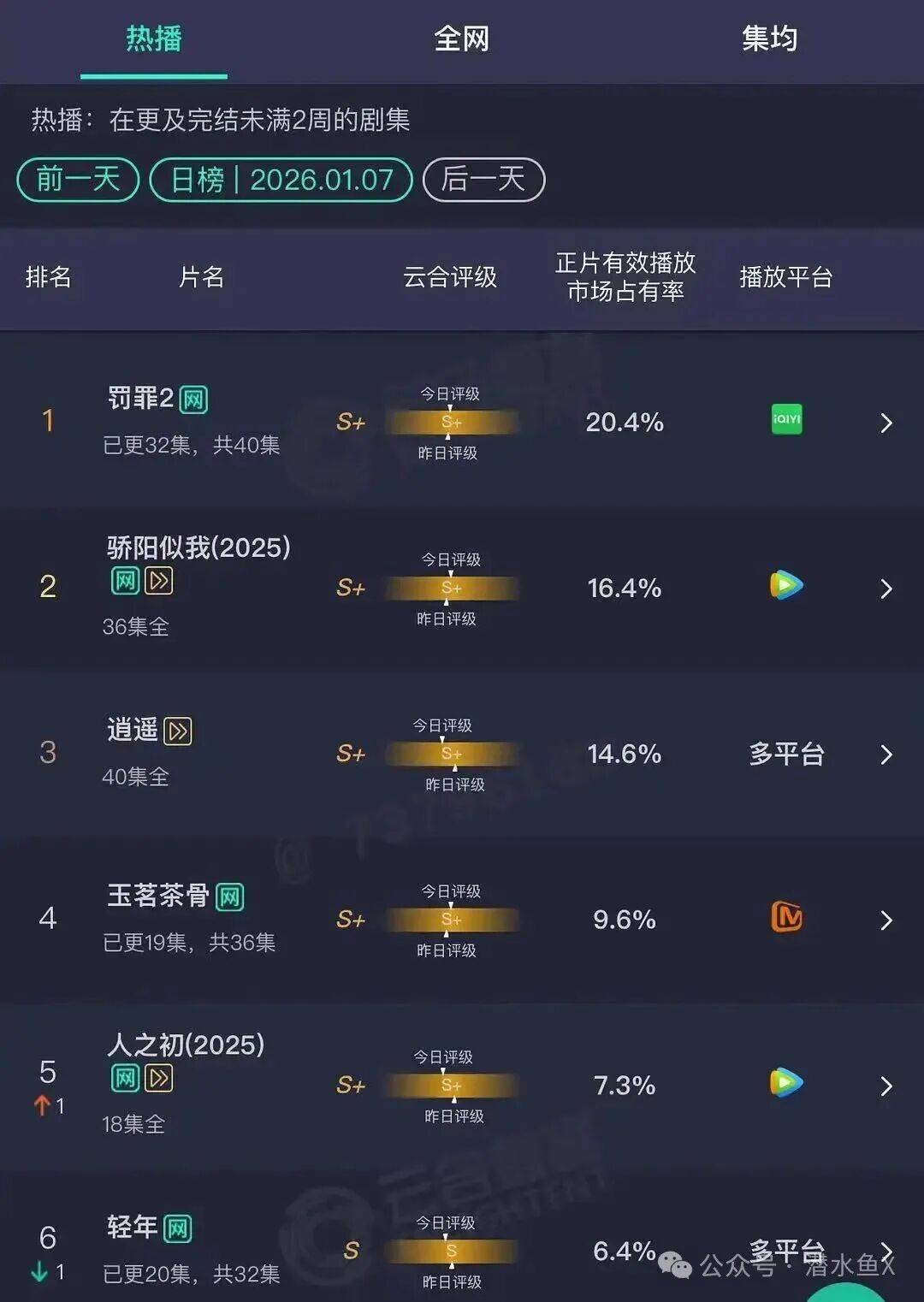Open the 日榜 2026.01.07 date picker
The width and height of the screenshot is (924, 1302).
click(281, 180)
